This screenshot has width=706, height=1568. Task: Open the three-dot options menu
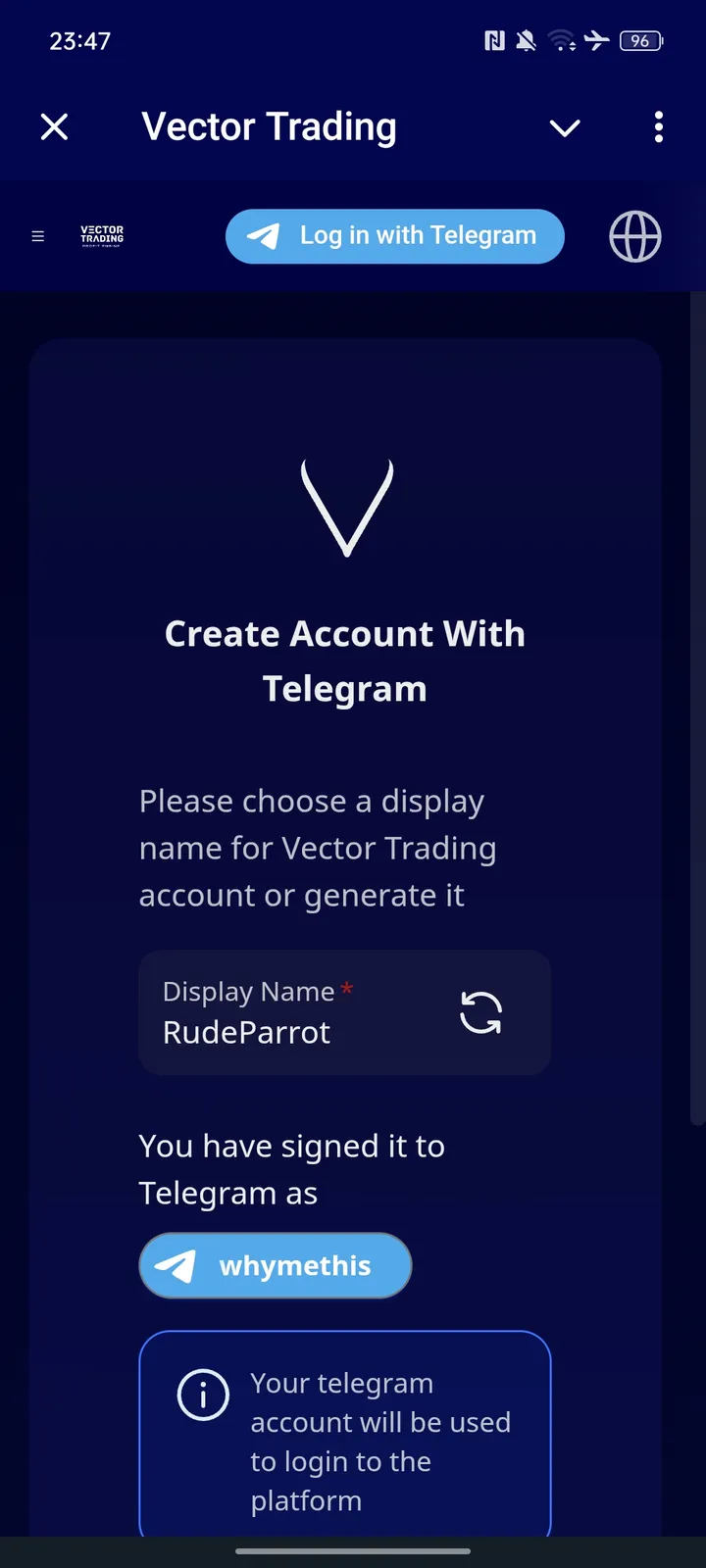[658, 127]
